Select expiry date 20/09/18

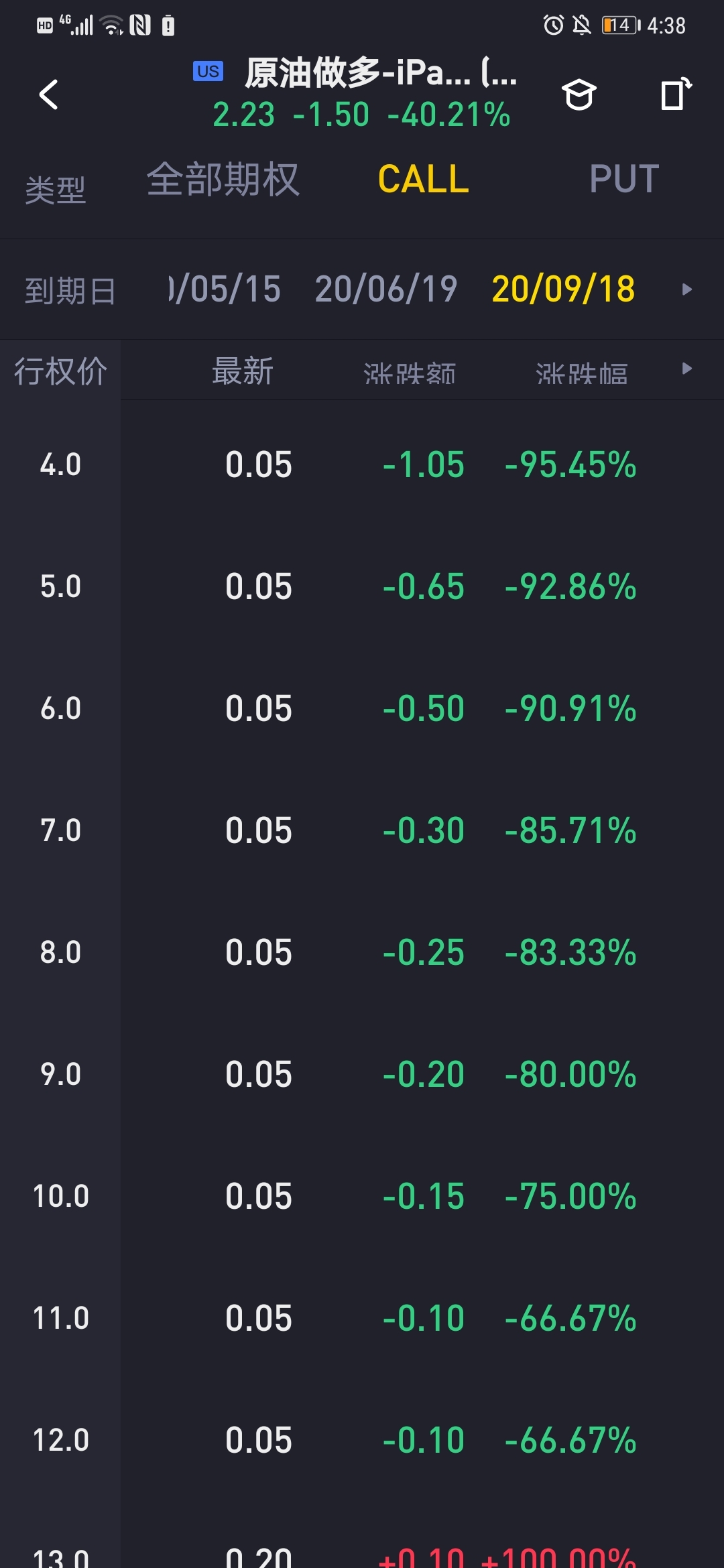563,289
